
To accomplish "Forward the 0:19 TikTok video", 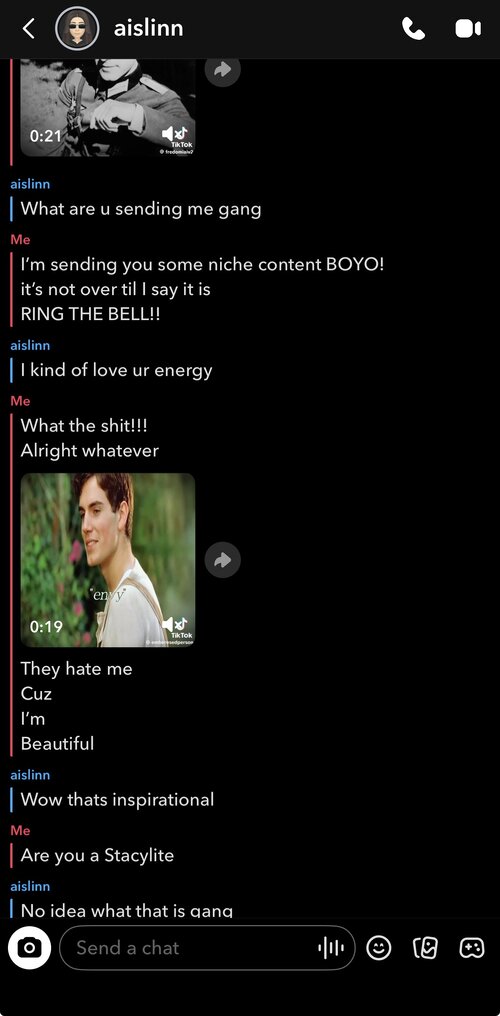I will click(223, 560).
